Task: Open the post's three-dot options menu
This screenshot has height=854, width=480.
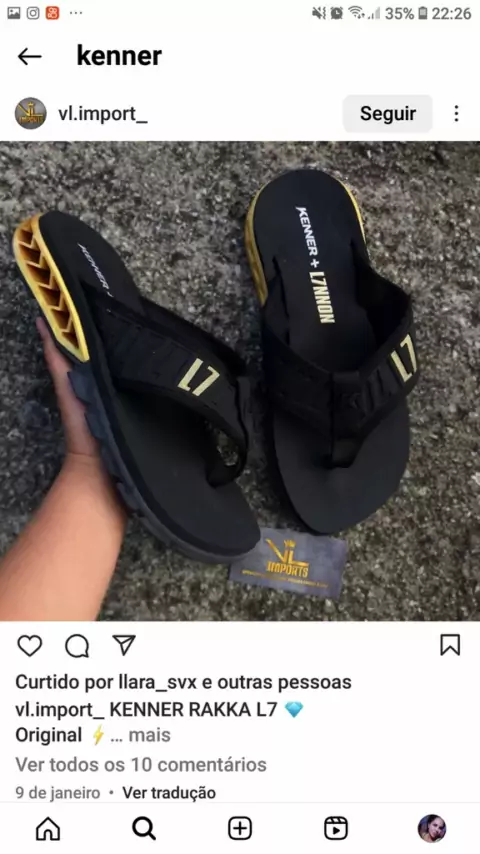Action: [456, 113]
